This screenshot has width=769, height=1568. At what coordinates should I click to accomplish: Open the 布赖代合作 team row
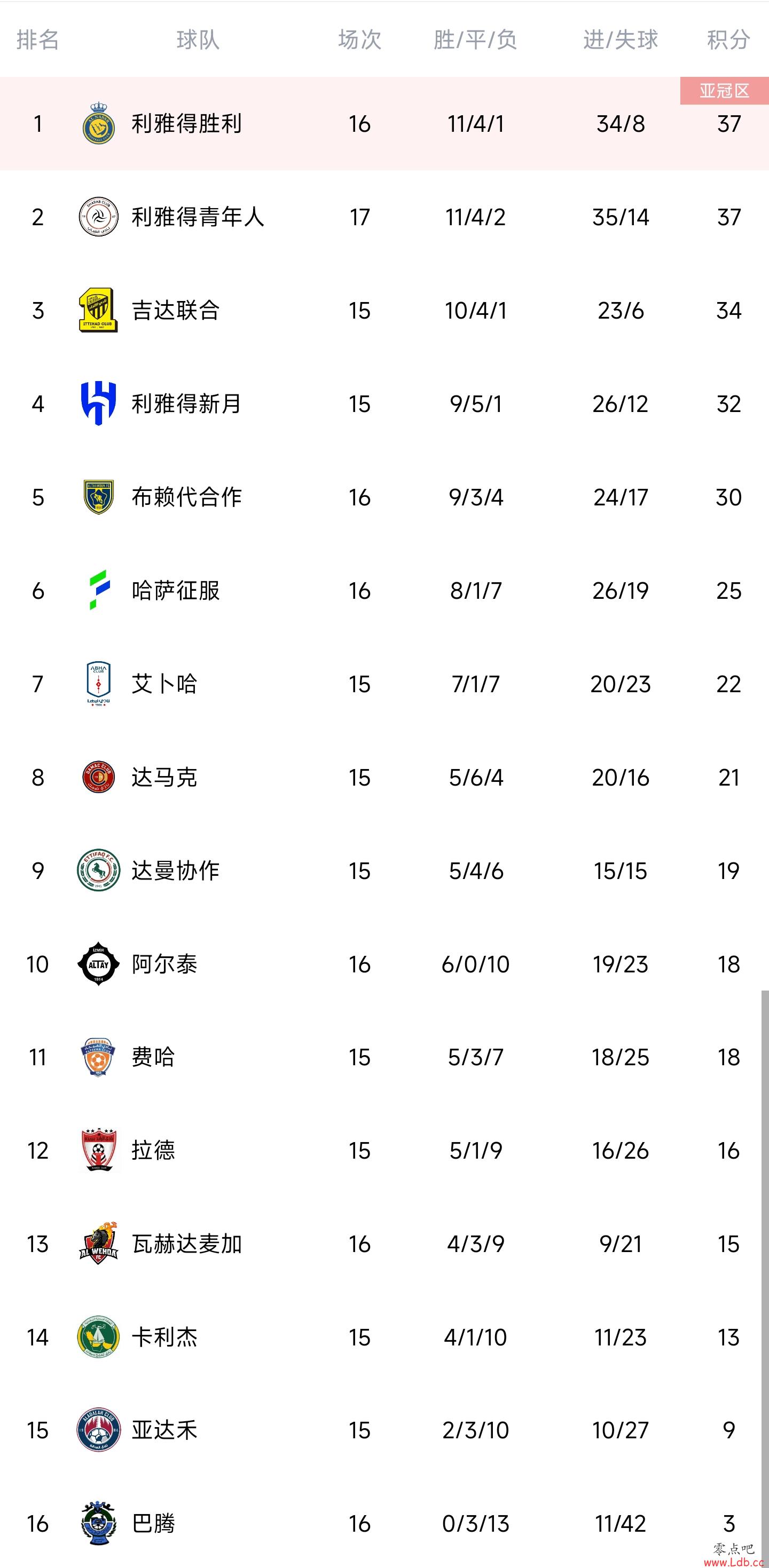(384, 497)
